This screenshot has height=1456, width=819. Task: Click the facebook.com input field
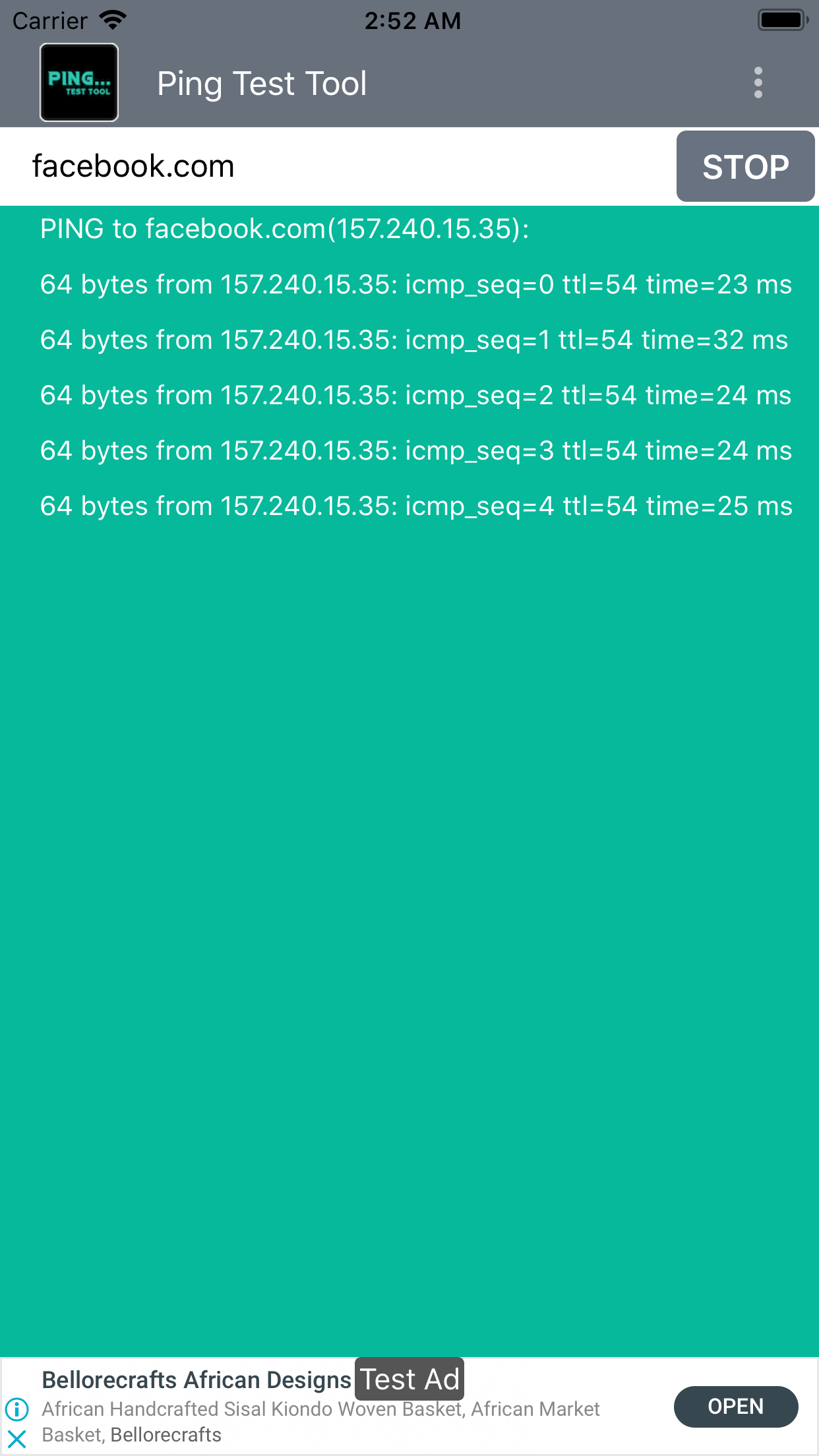(264, 166)
